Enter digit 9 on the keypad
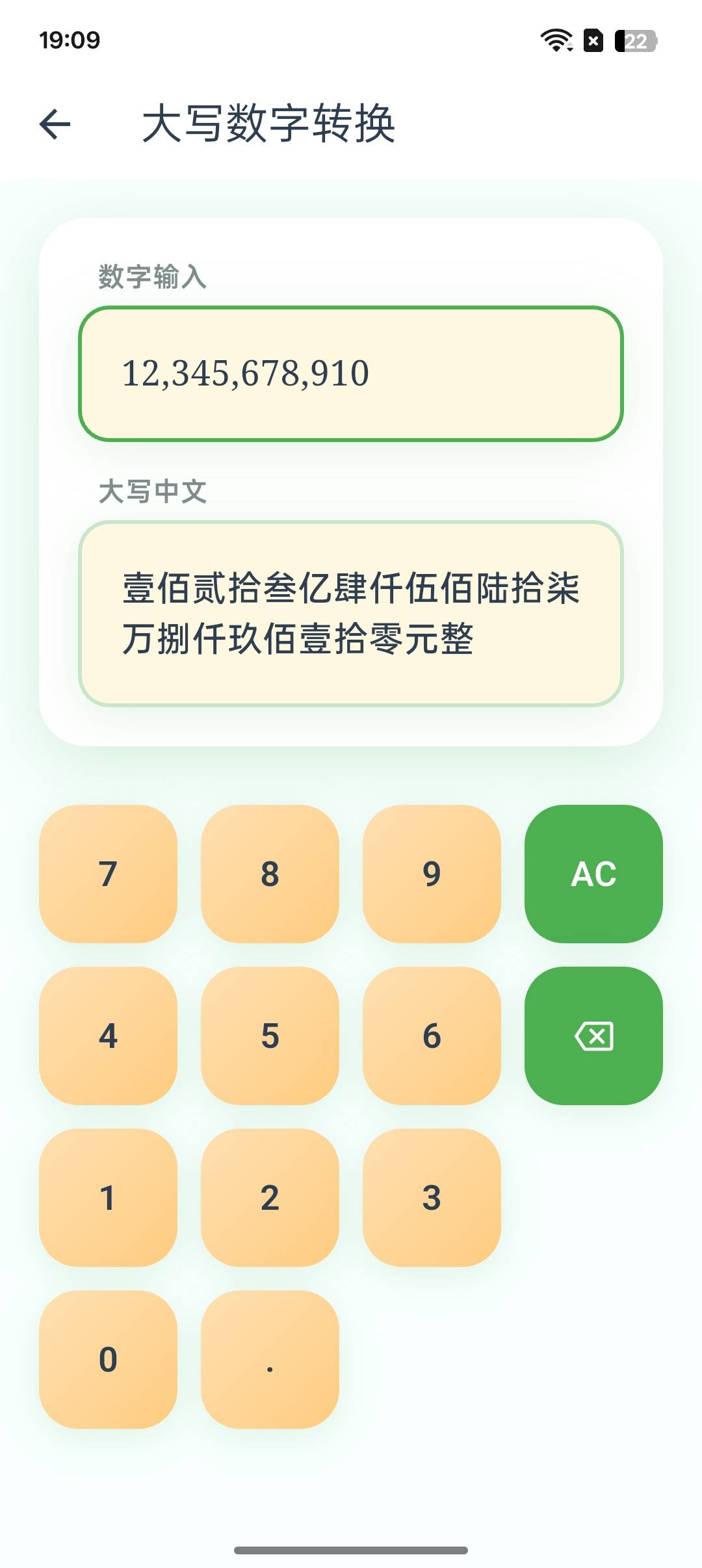 (x=432, y=874)
